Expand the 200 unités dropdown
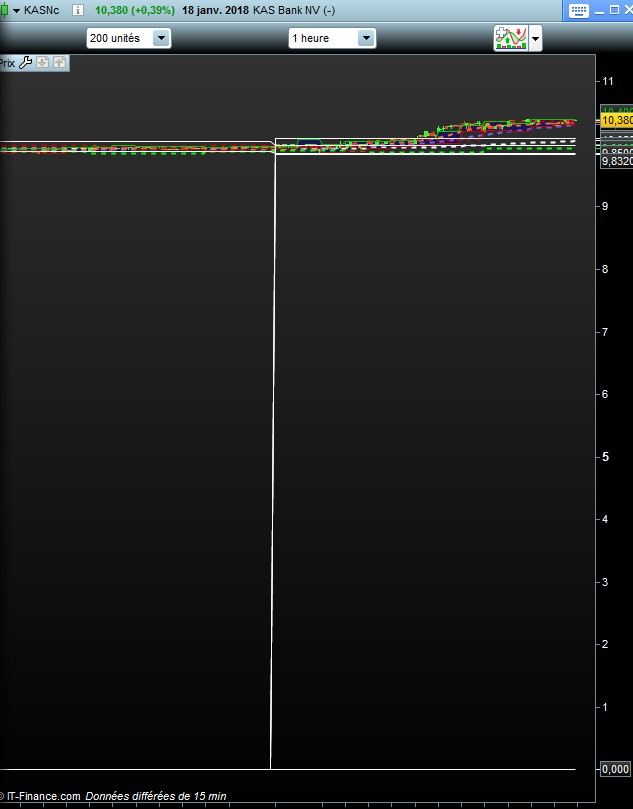This screenshot has height=809, width=633. 162,38
